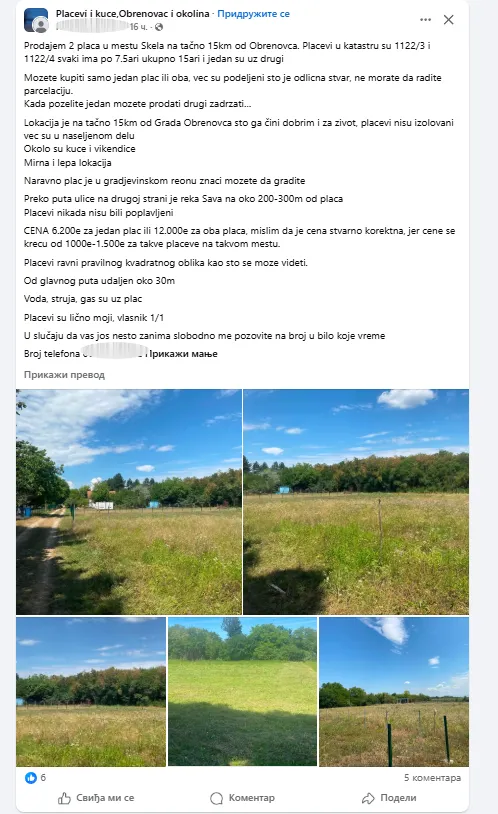Open the post timestamp 16 ч.
This screenshot has height=814, width=498.
coord(138,27)
